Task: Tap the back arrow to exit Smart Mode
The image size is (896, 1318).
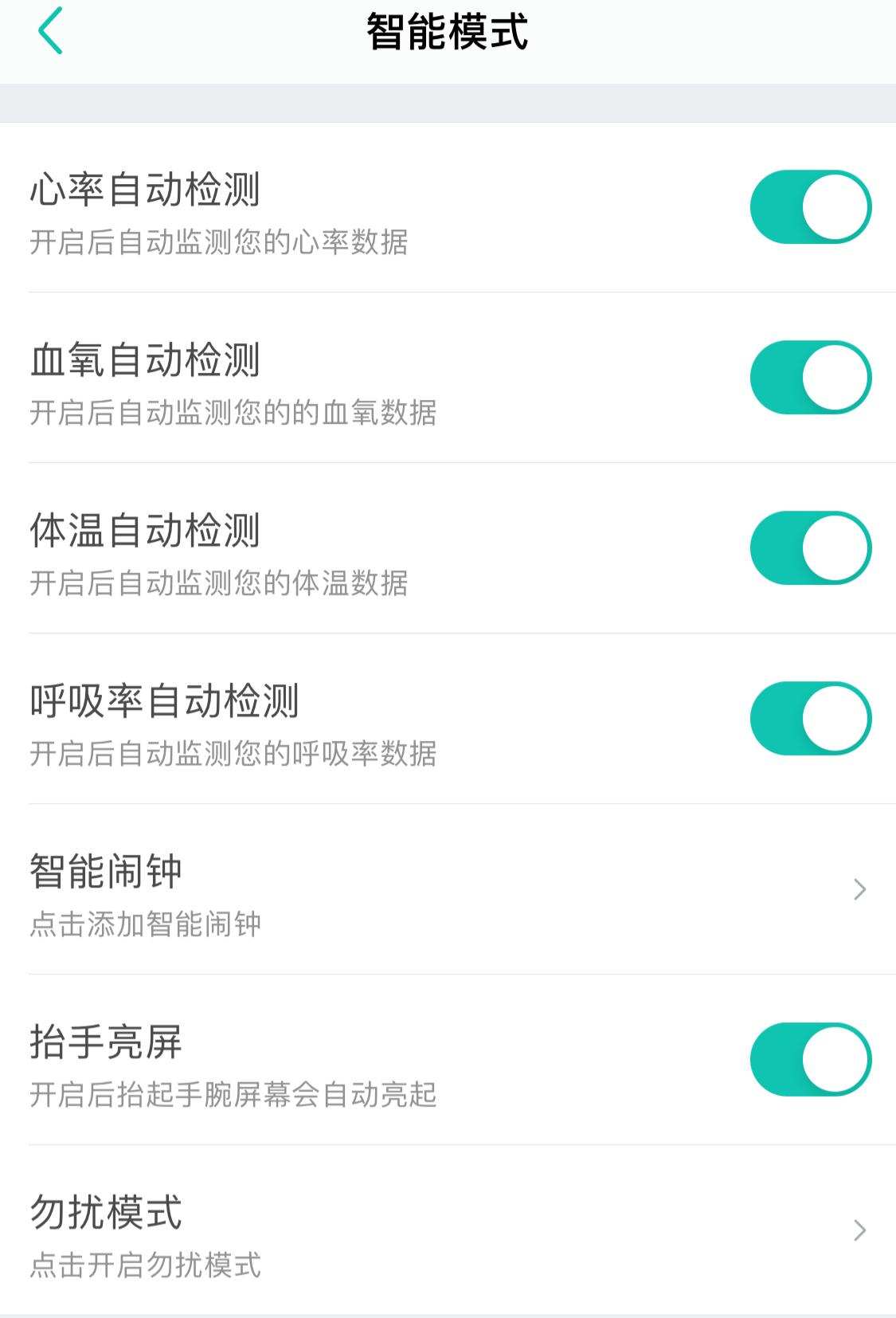Action: pos(49,30)
